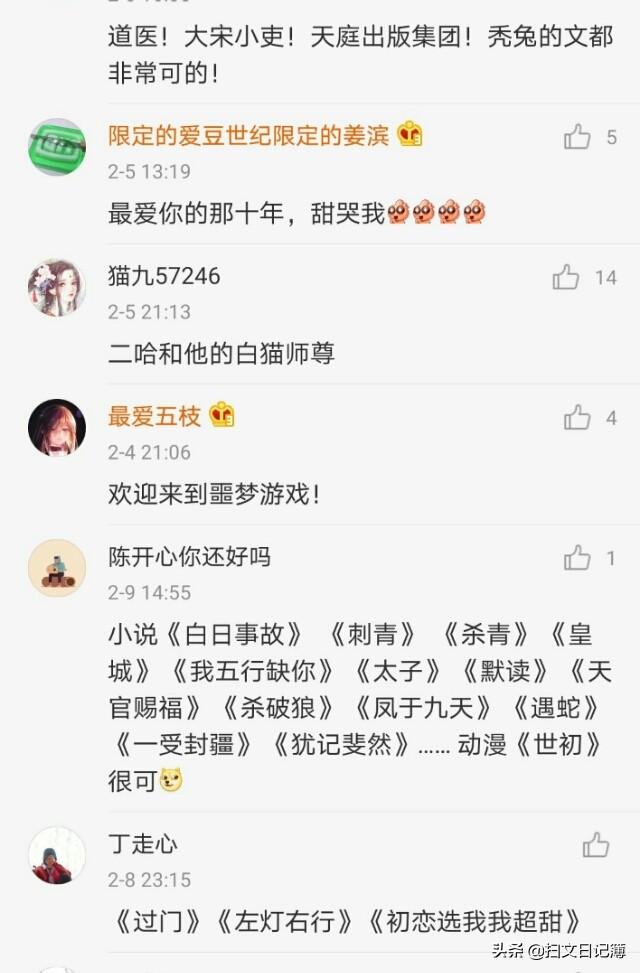
Task: Open 陈开心你还好吗's avatar
Action: [56, 568]
